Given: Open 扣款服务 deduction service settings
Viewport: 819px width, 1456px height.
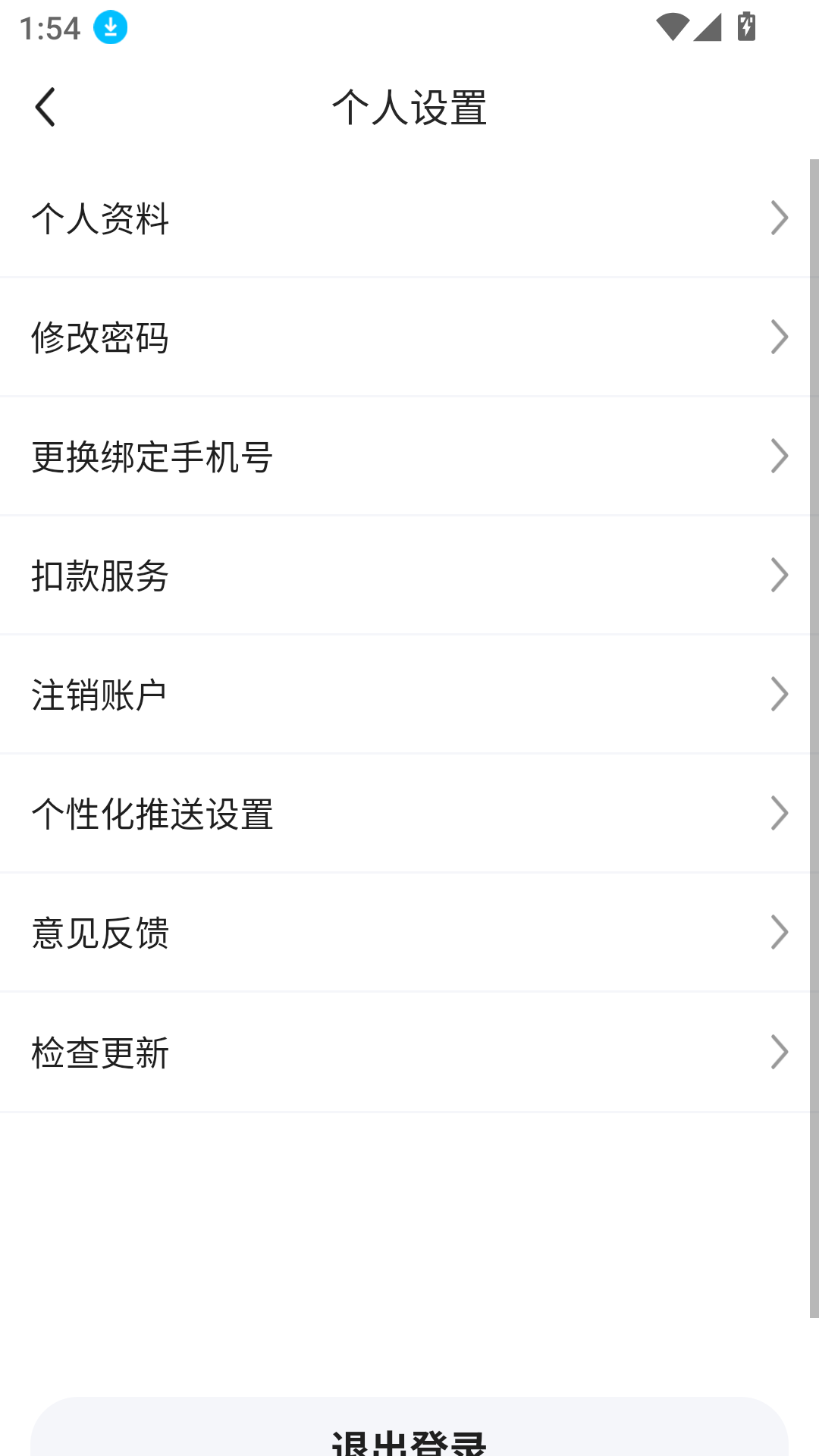Looking at the screenshot, I should [409, 575].
